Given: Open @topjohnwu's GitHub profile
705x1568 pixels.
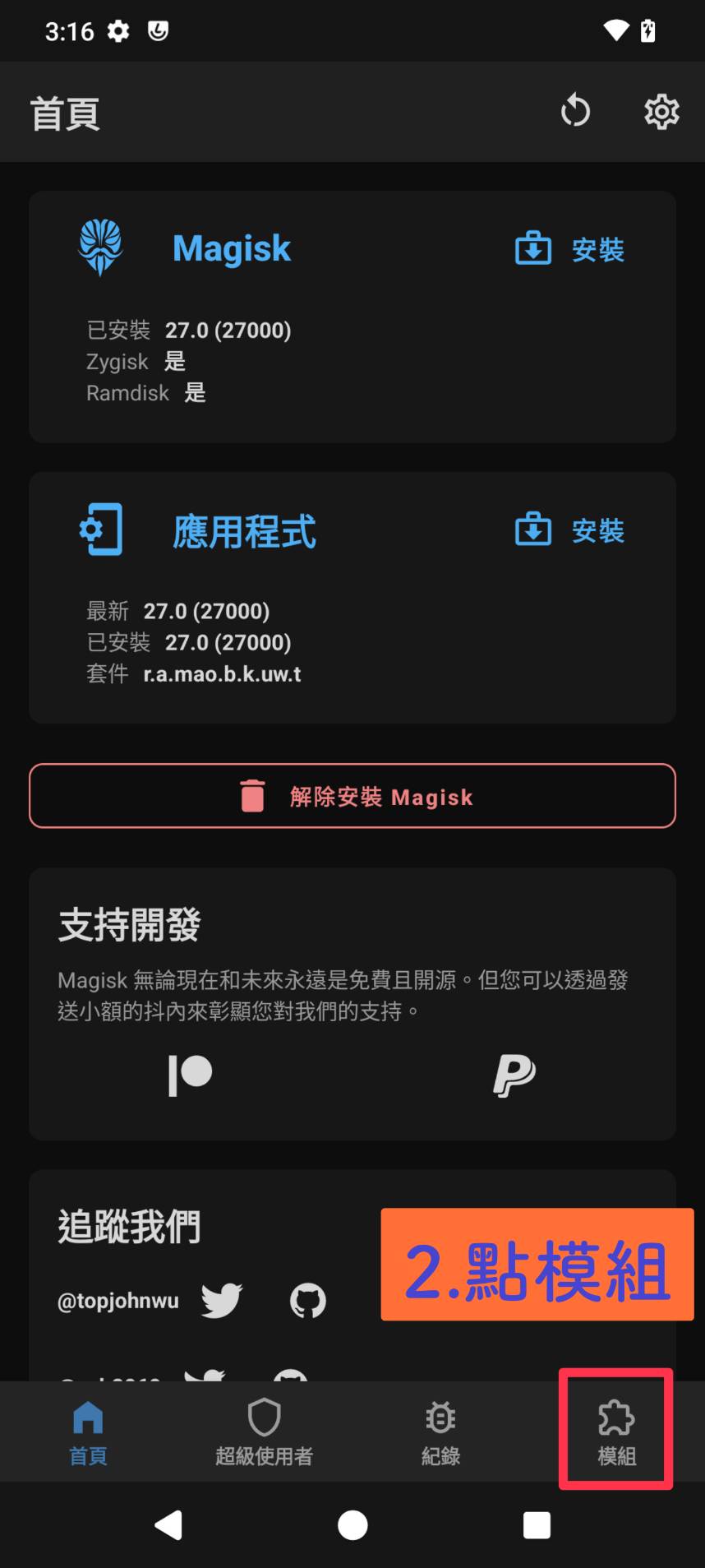Looking at the screenshot, I should point(308,1300).
